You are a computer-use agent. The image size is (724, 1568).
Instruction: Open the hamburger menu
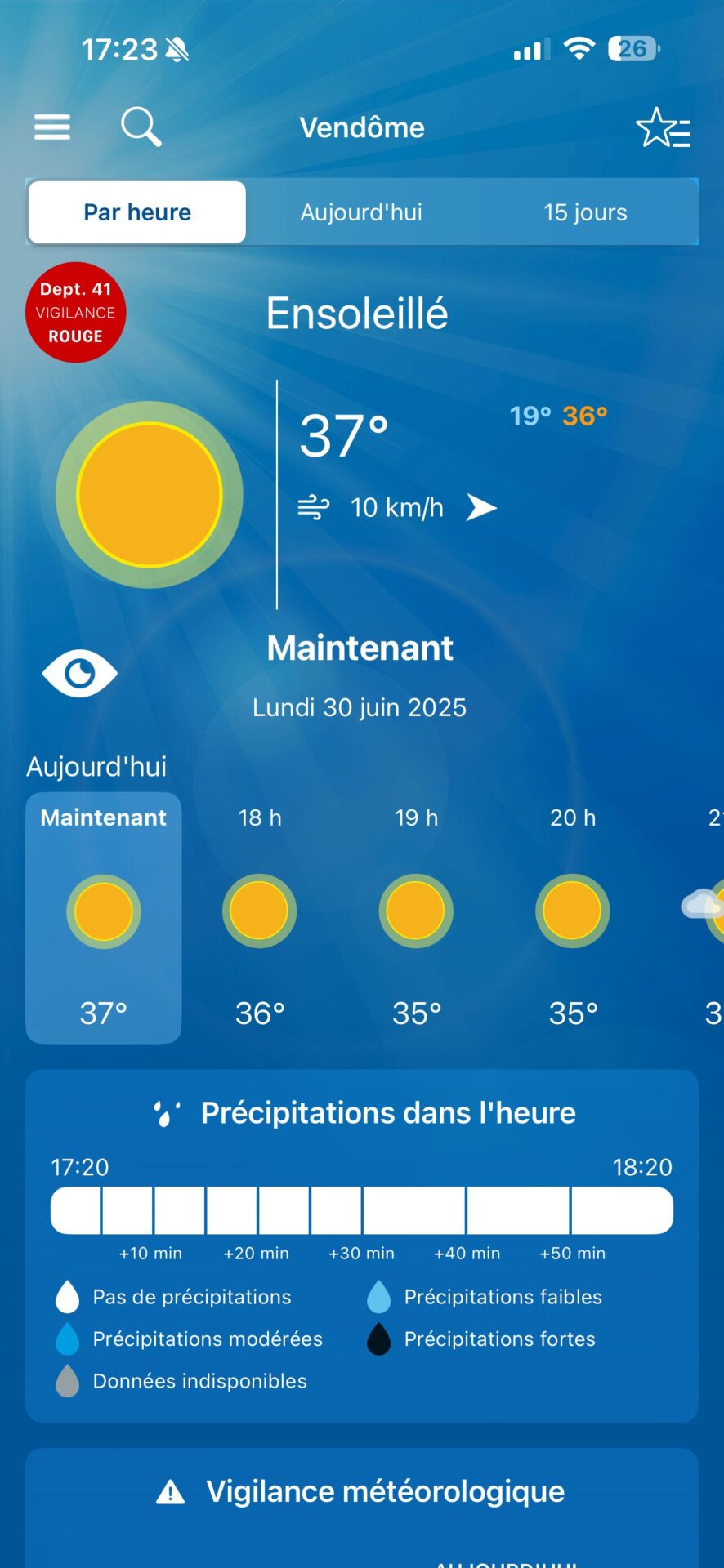click(51, 127)
